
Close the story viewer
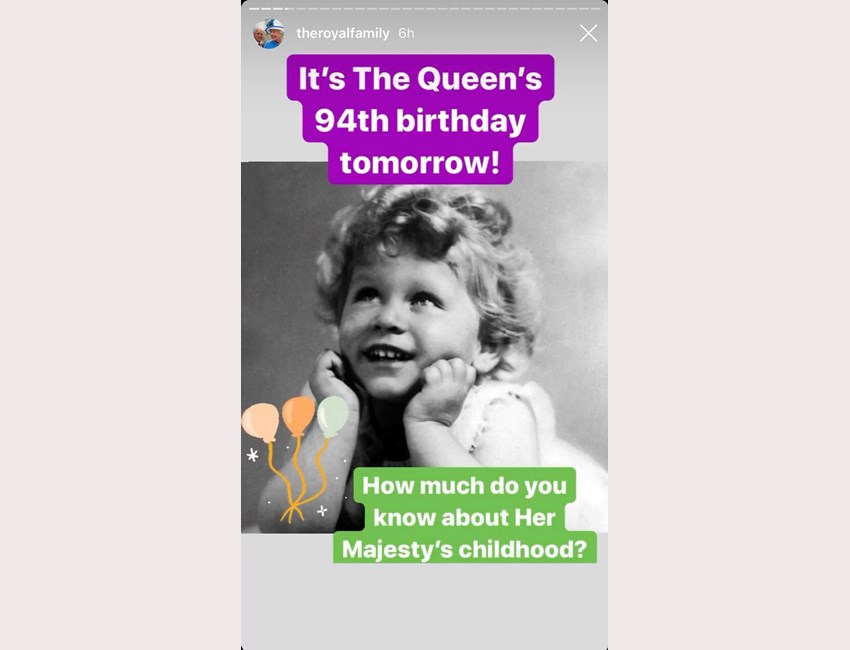588,33
